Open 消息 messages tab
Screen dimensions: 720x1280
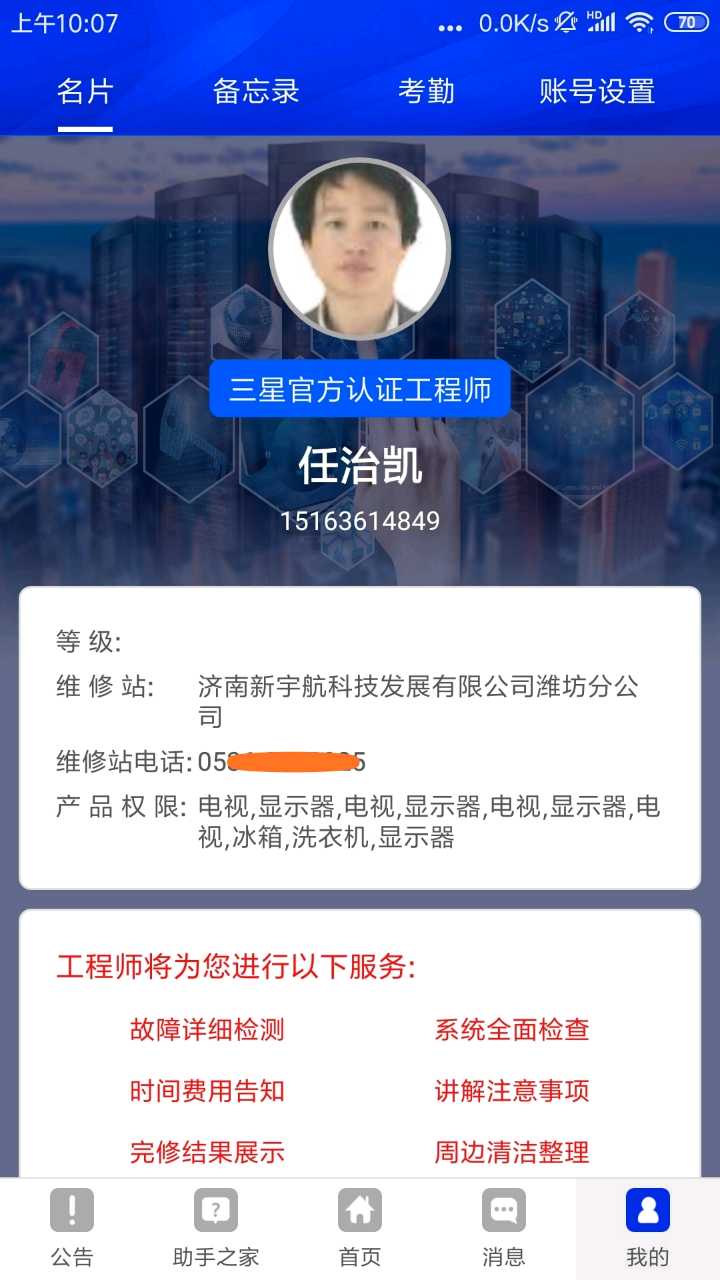click(504, 1228)
